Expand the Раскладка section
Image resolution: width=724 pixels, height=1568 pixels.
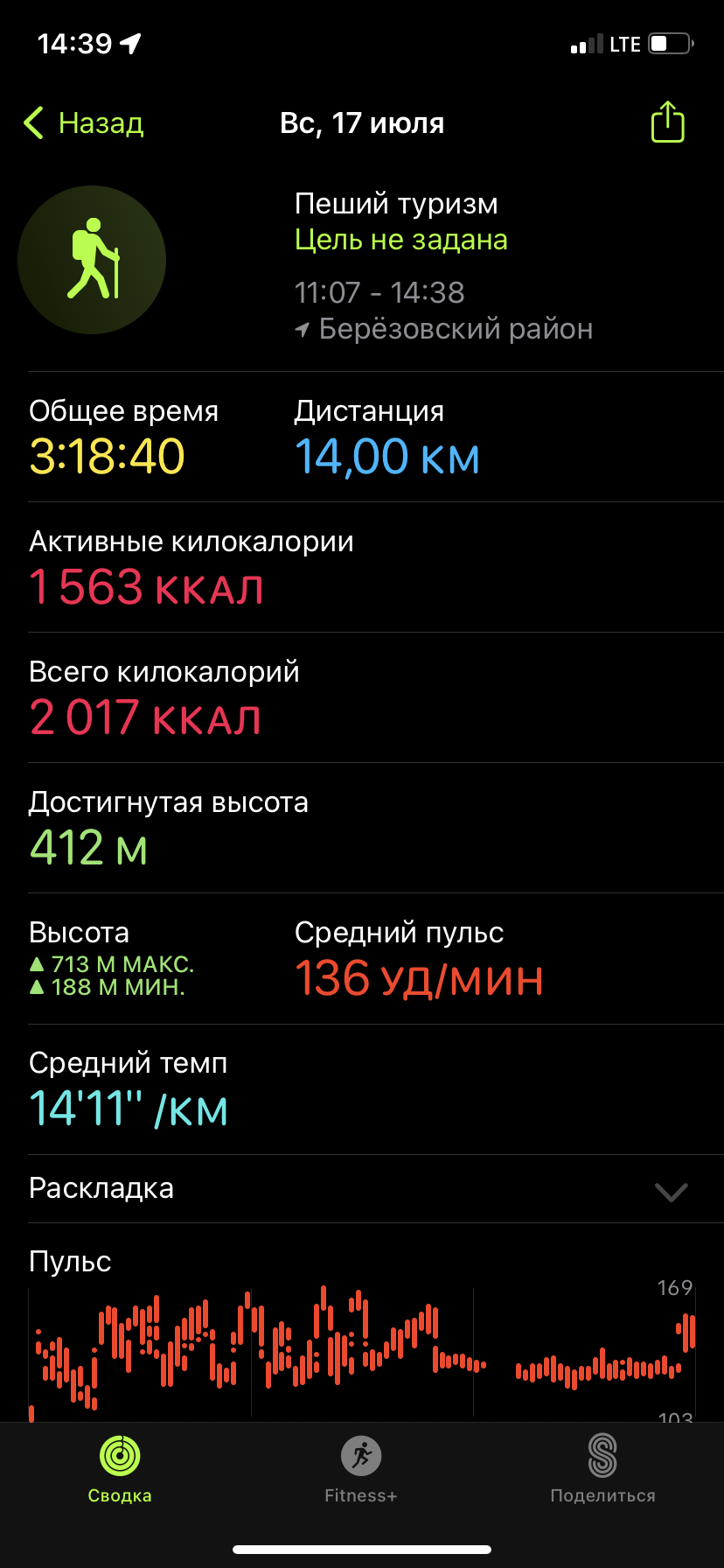coord(671,1191)
